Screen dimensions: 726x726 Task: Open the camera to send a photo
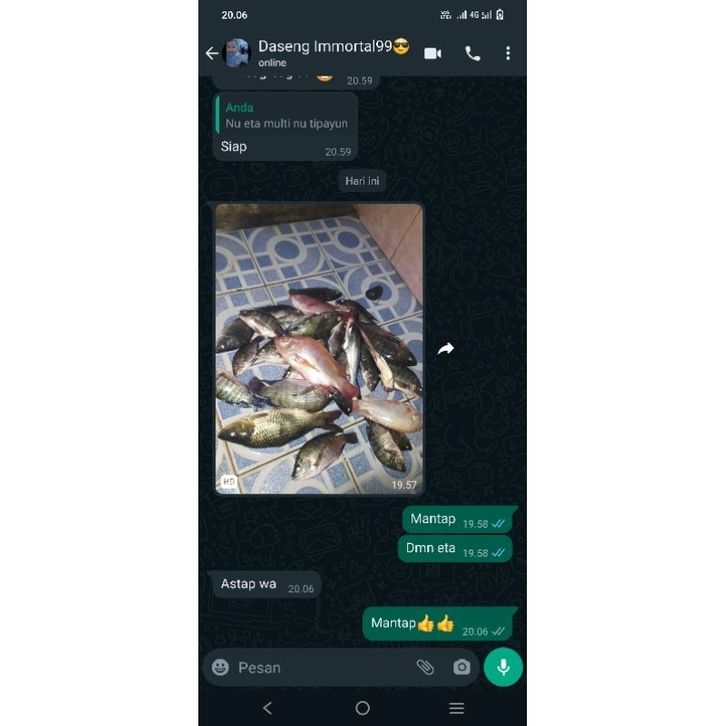[x=461, y=667]
